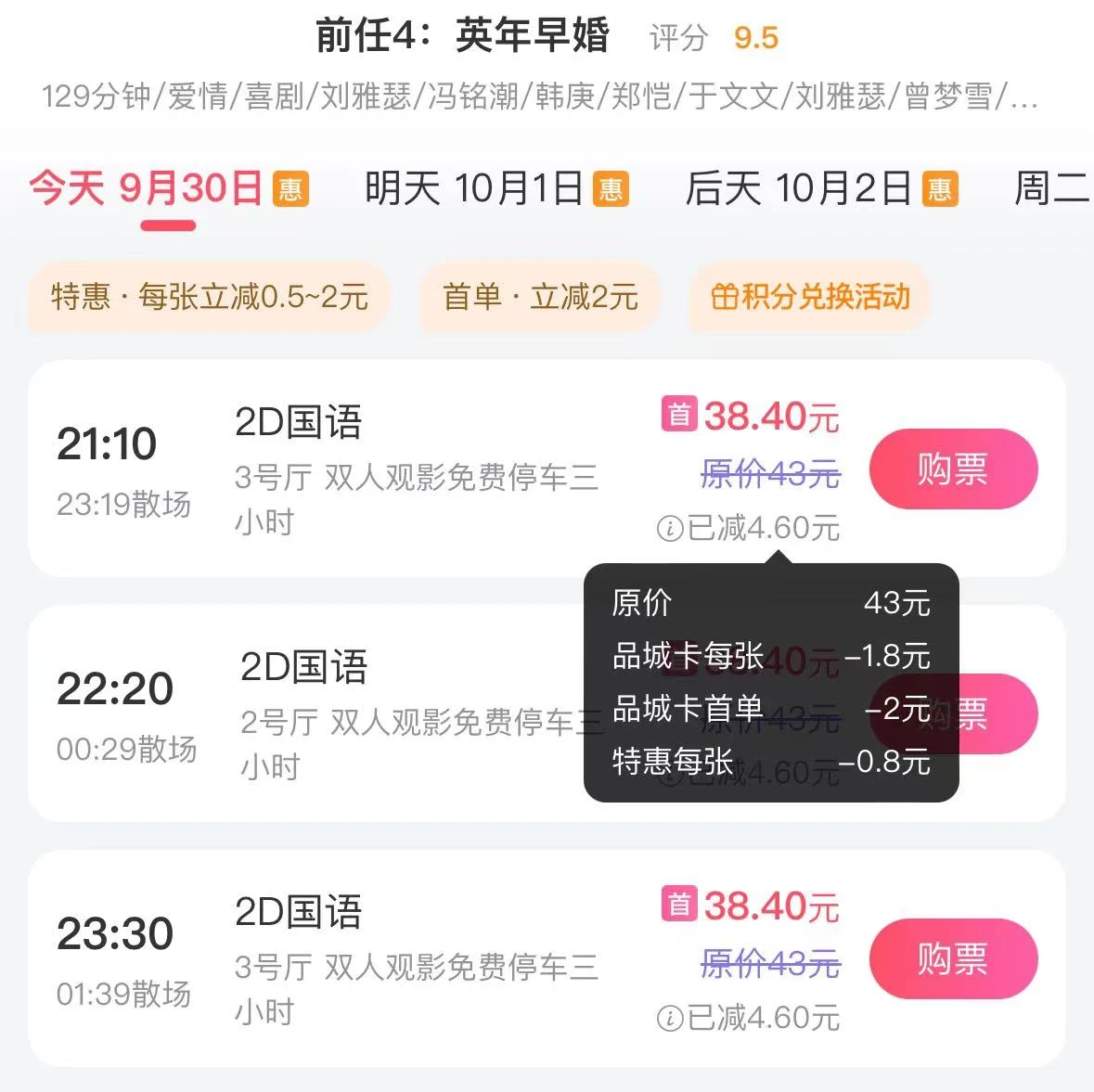Image resolution: width=1094 pixels, height=1092 pixels.
Task: Open the 首单·立减2元 discount chip
Action: click(x=540, y=298)
